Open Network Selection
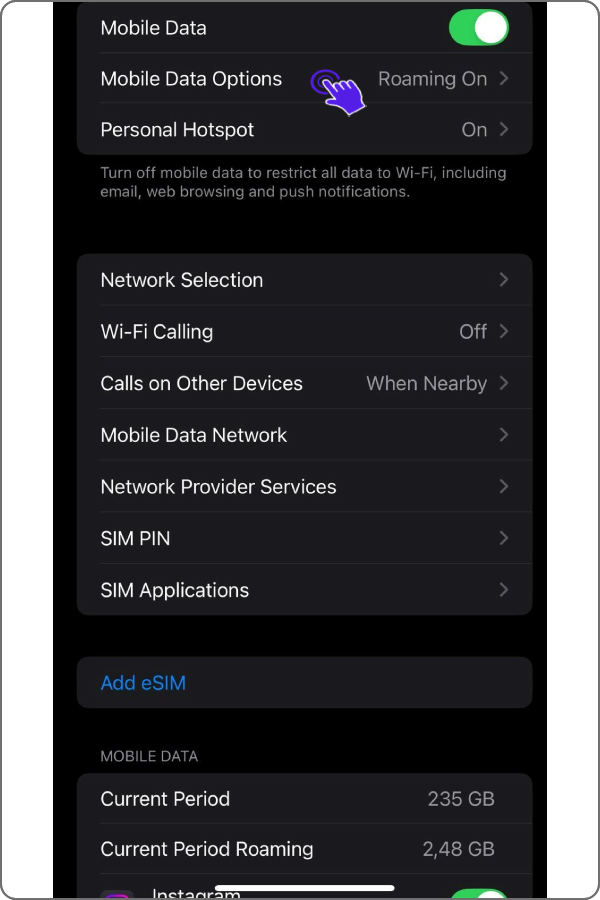Image resolution: width=600 pixels, height=900 pixels. pos(304,280)
